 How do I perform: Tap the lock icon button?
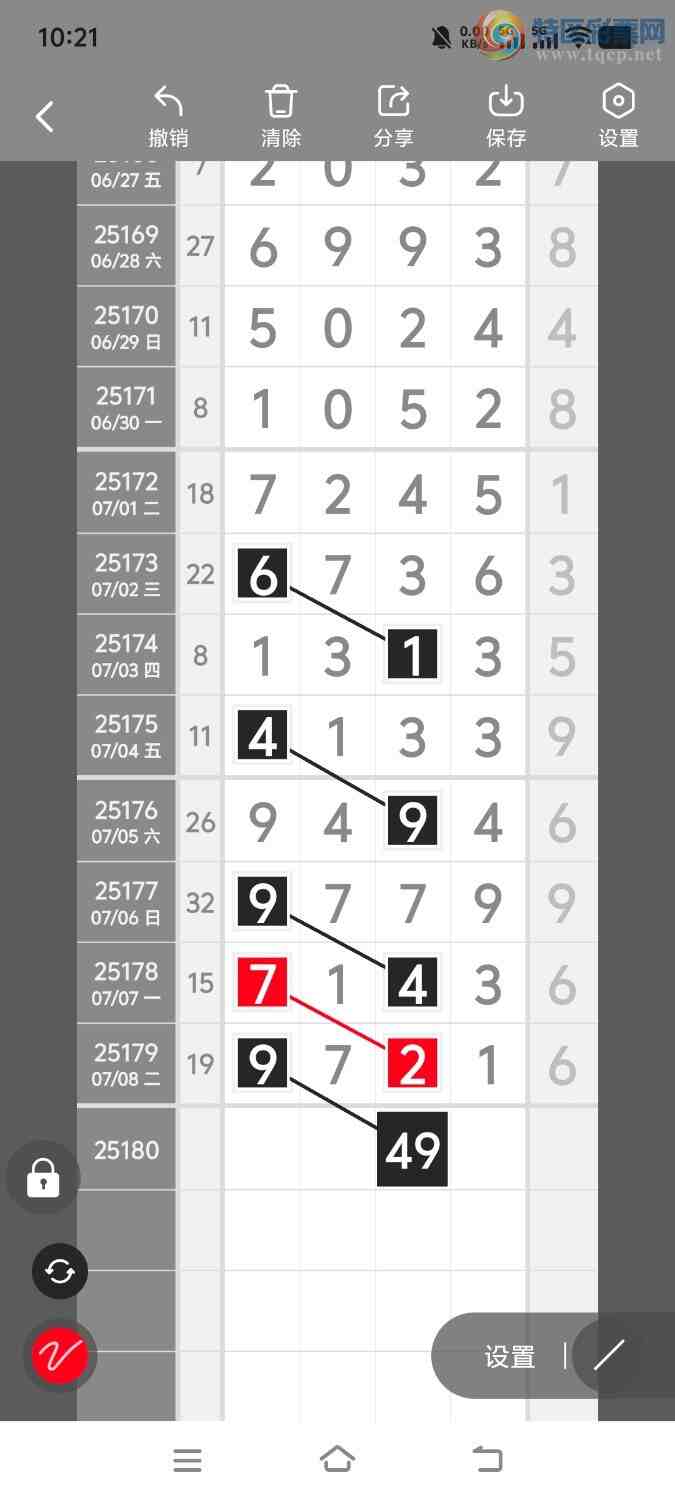click(x=43, y=1178)
